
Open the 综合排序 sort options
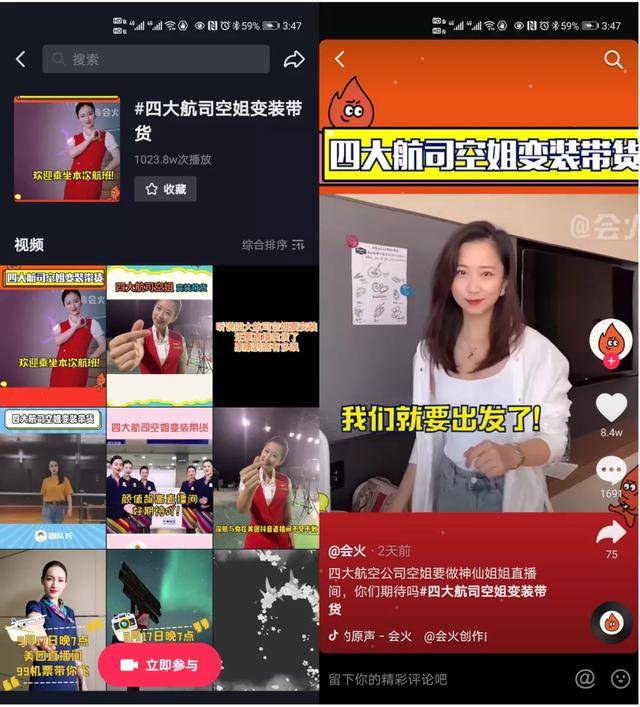(273, 245)
